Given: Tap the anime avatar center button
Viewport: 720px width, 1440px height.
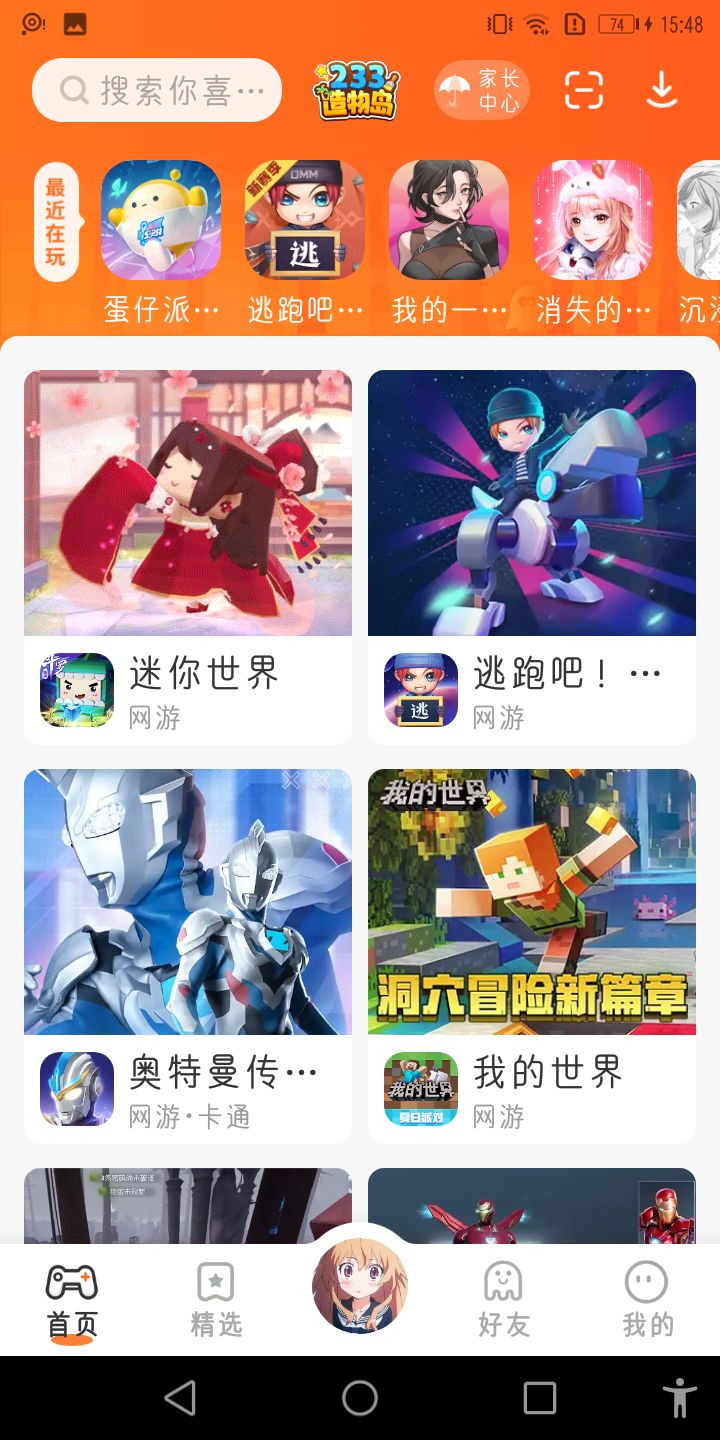Looking at the screenshot, I should click(360, 1285).
